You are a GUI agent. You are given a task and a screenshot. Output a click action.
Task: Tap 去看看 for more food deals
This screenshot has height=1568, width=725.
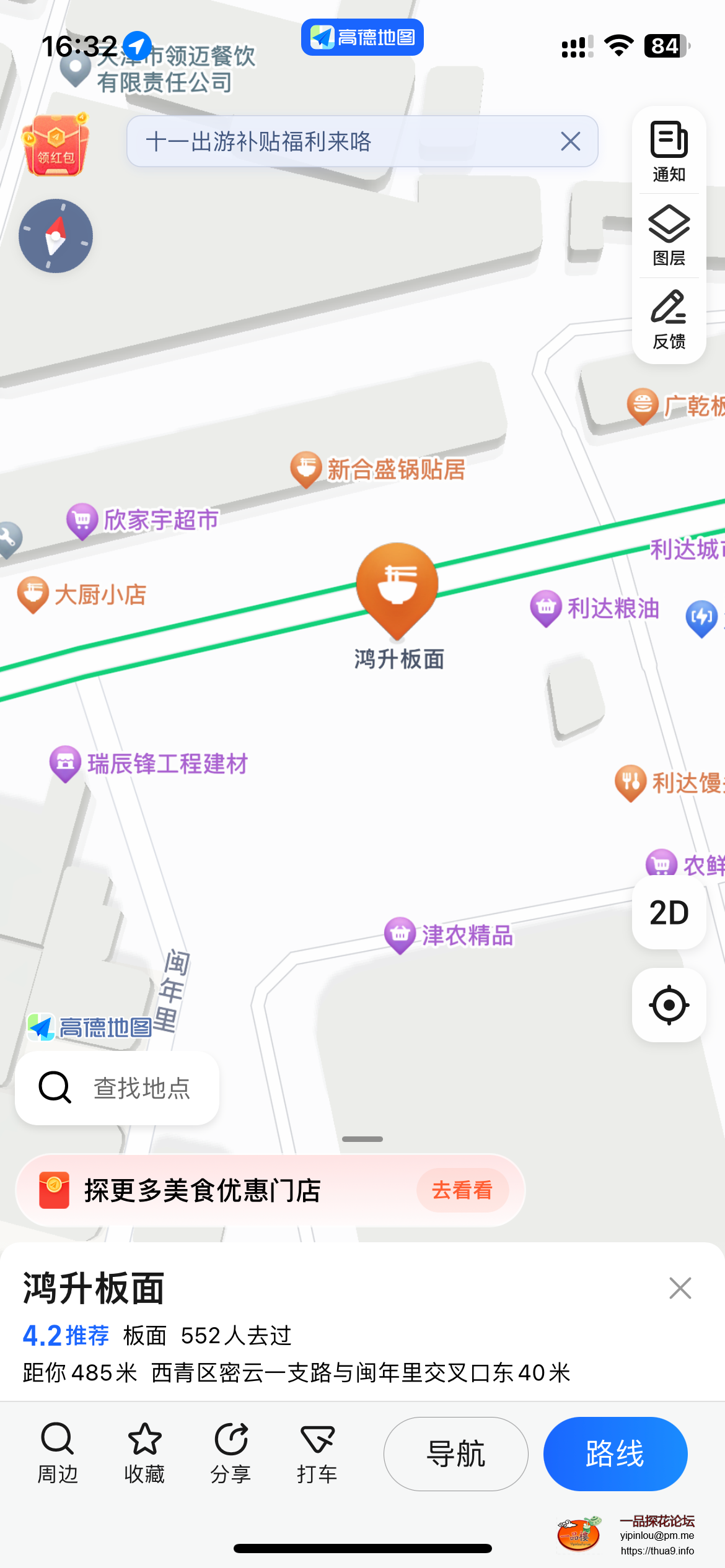click(x=462, y=1190)
